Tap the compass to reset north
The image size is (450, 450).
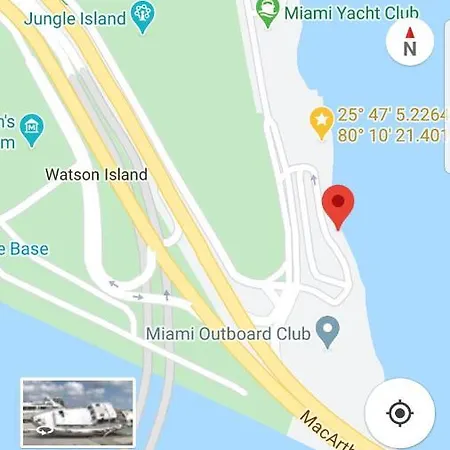click(410, 41)
